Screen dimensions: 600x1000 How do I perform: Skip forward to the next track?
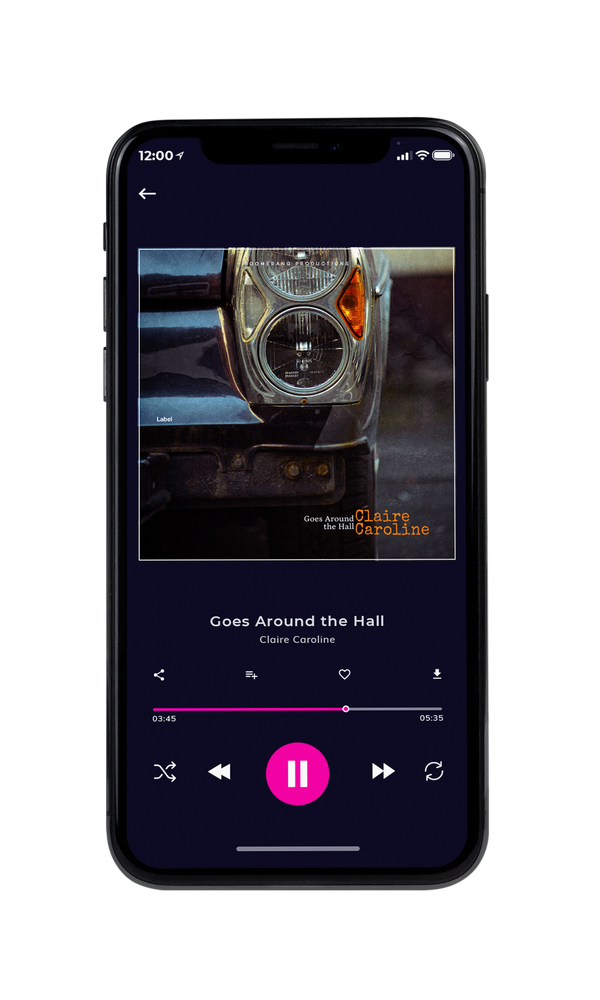(x=383, y=771)
